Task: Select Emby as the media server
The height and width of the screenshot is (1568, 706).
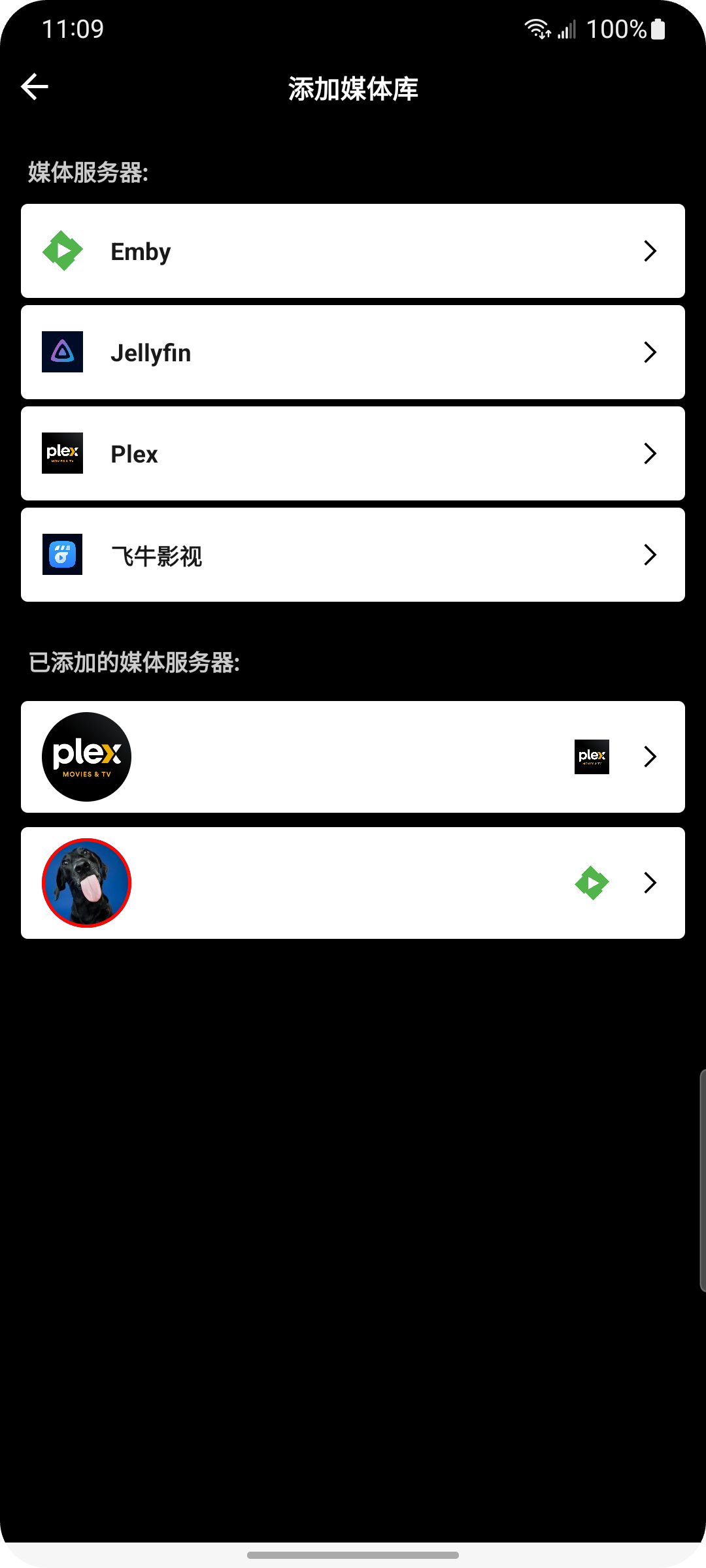Action: click(353, 251)
